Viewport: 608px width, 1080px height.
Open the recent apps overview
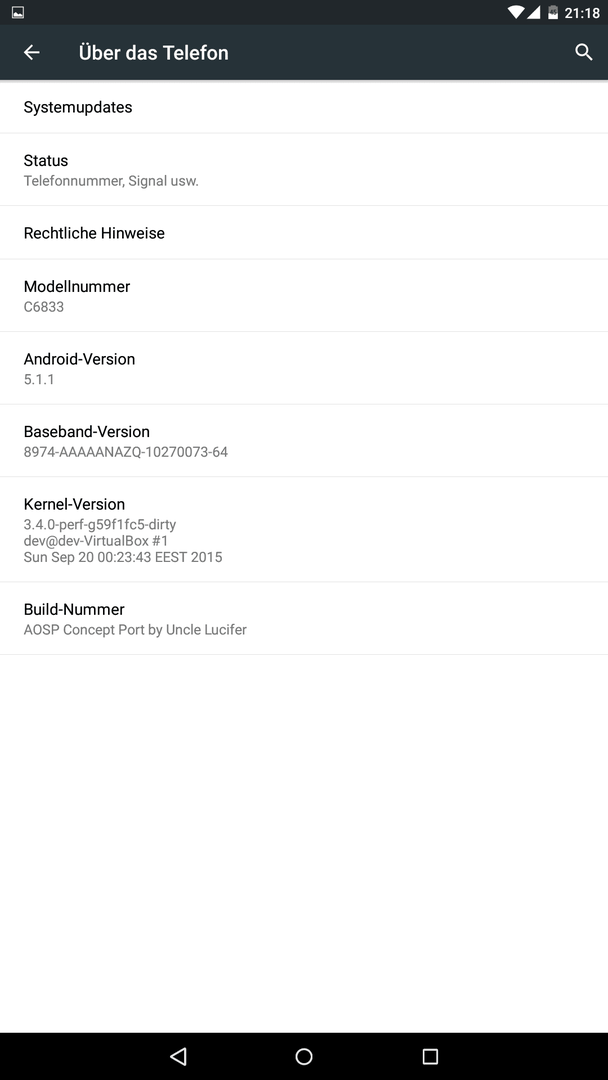[430, 1056]
